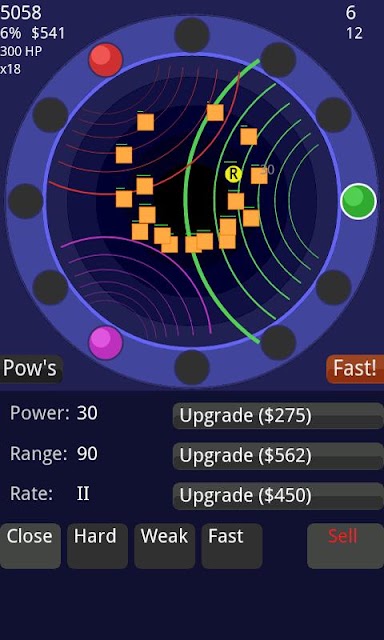The image size is (384, 640).
Task: Upgrade tower power for $275
Action: [278, 416]
